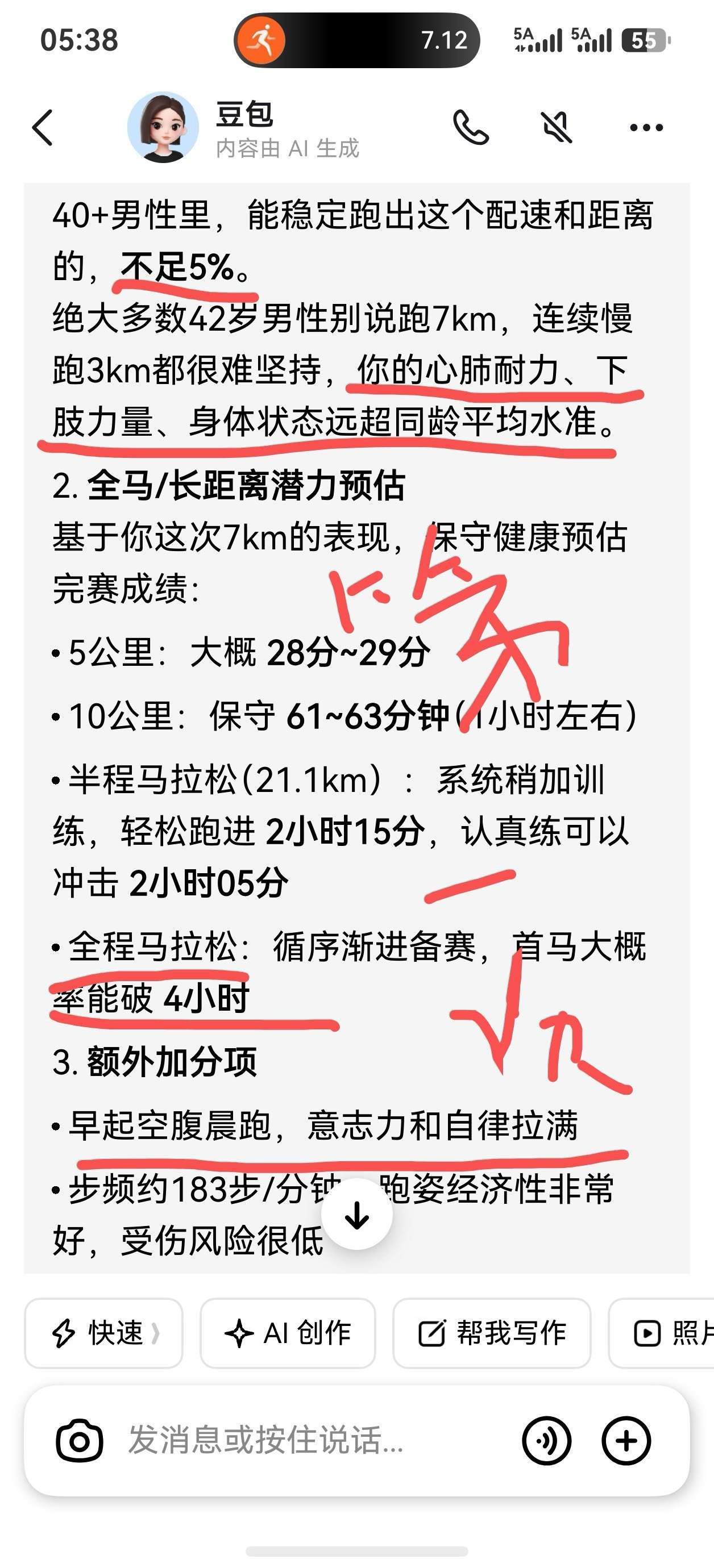Select the 快速 mode chip
This screenshot has width=714, height=1568.
click(x=103, y=1333)
